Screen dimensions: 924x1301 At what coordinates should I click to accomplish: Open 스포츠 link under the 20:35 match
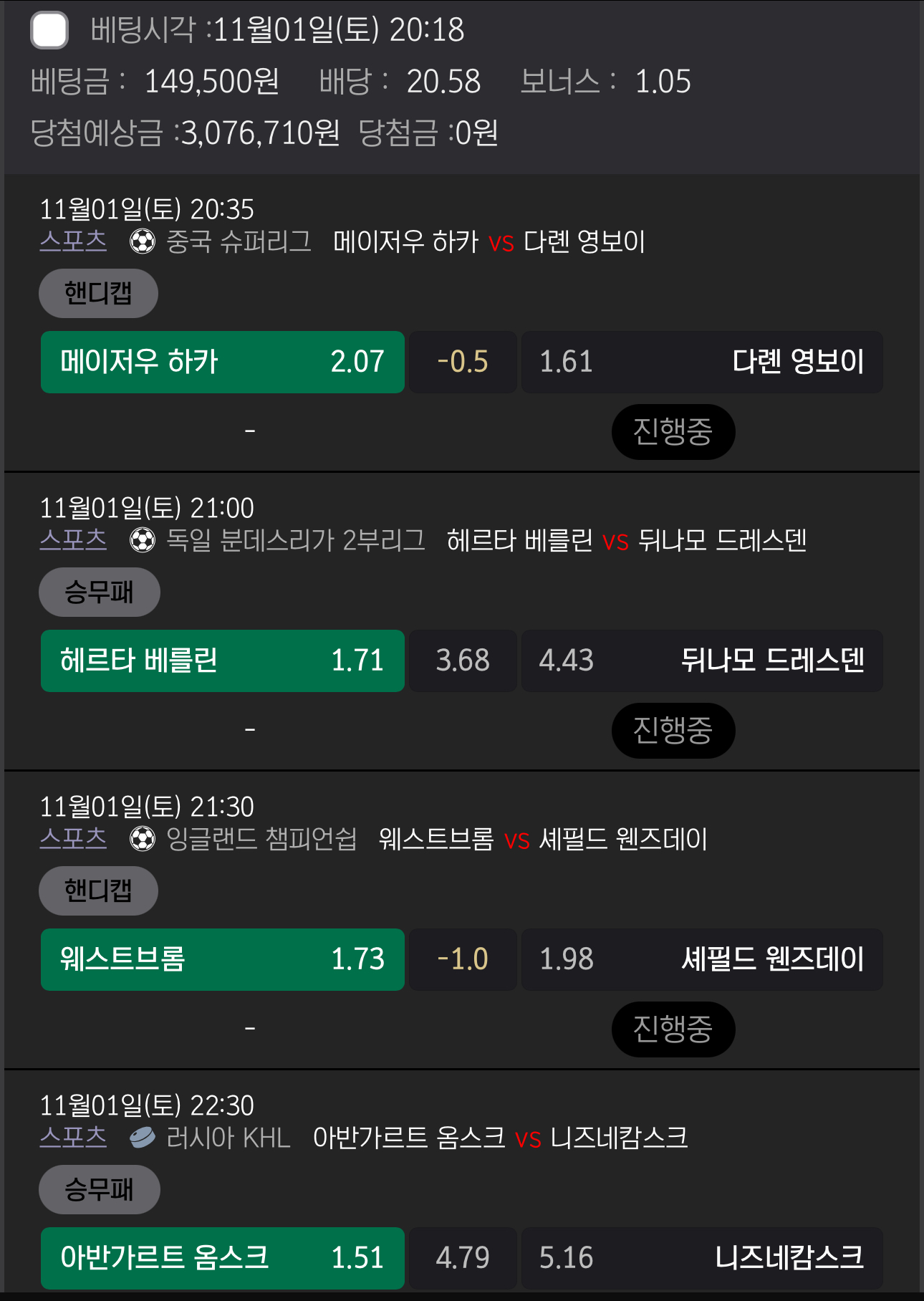[x=73, y=241]
